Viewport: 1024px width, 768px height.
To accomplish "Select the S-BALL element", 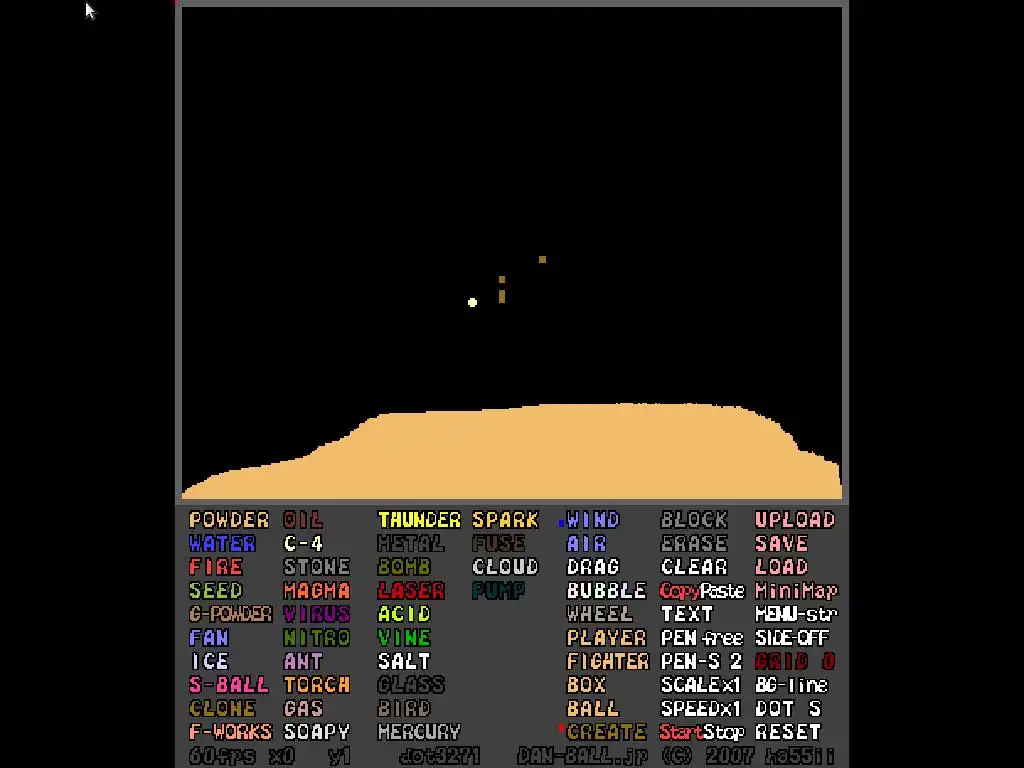I will (229, 685).
